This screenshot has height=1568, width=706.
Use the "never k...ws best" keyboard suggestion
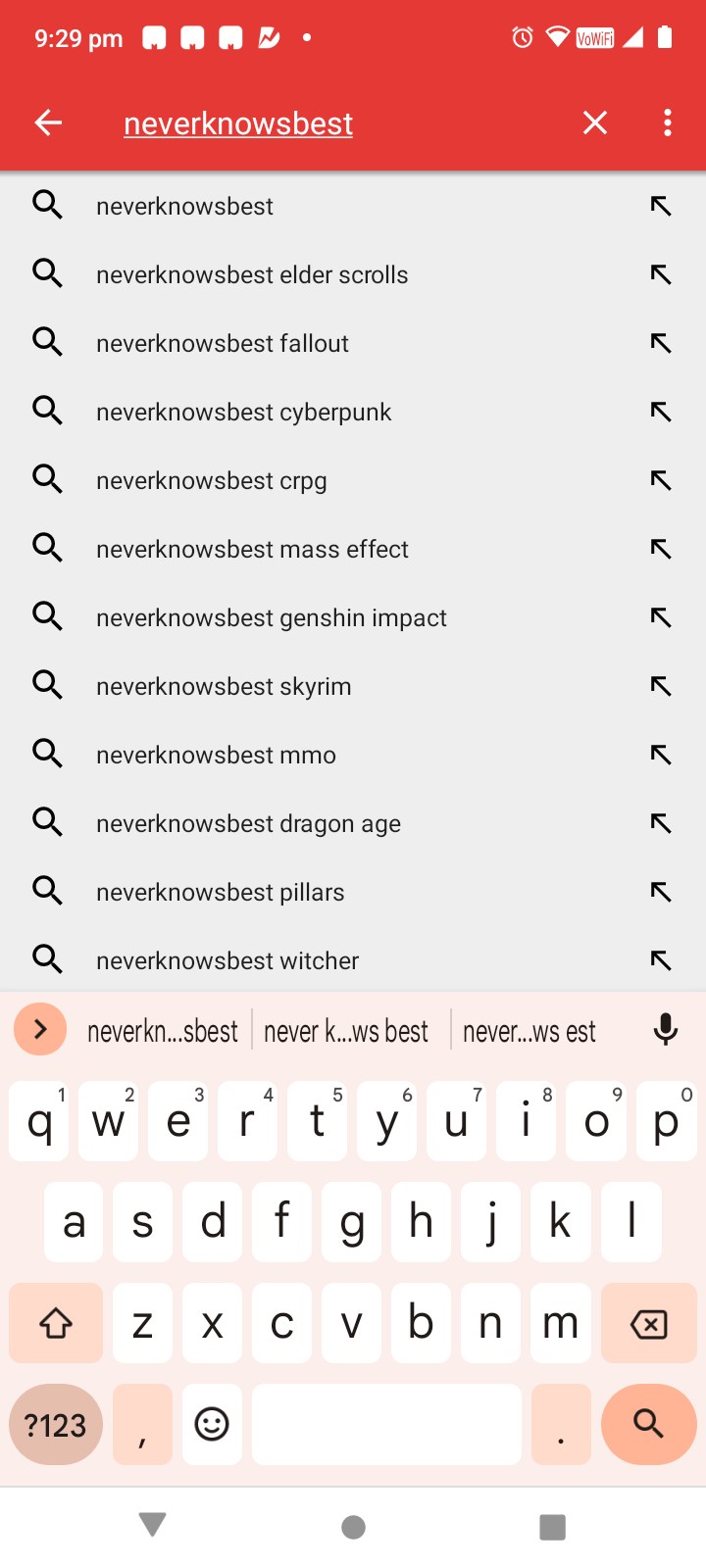tap(346, 1031)
